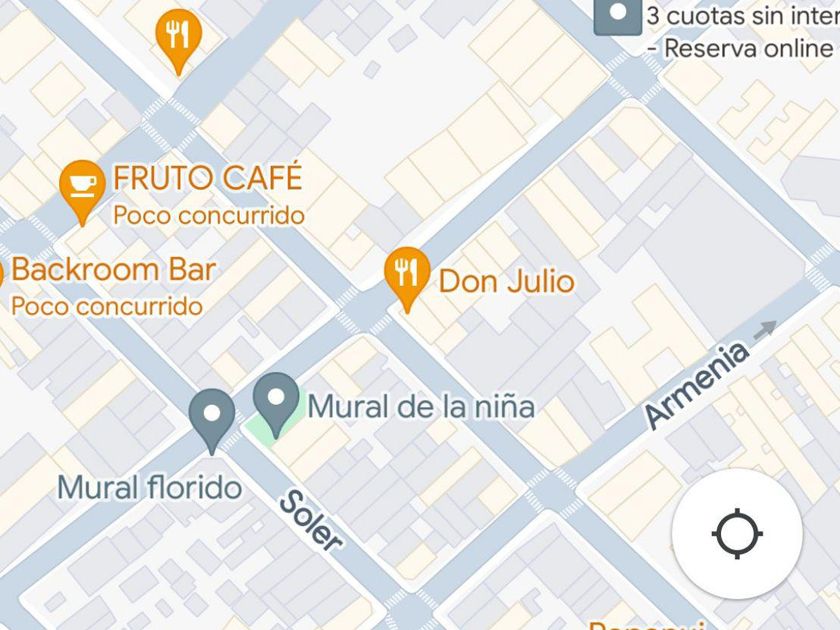Open the hotel pin with Reserva online
Screen dimensions: 840x630
point(617,16)
